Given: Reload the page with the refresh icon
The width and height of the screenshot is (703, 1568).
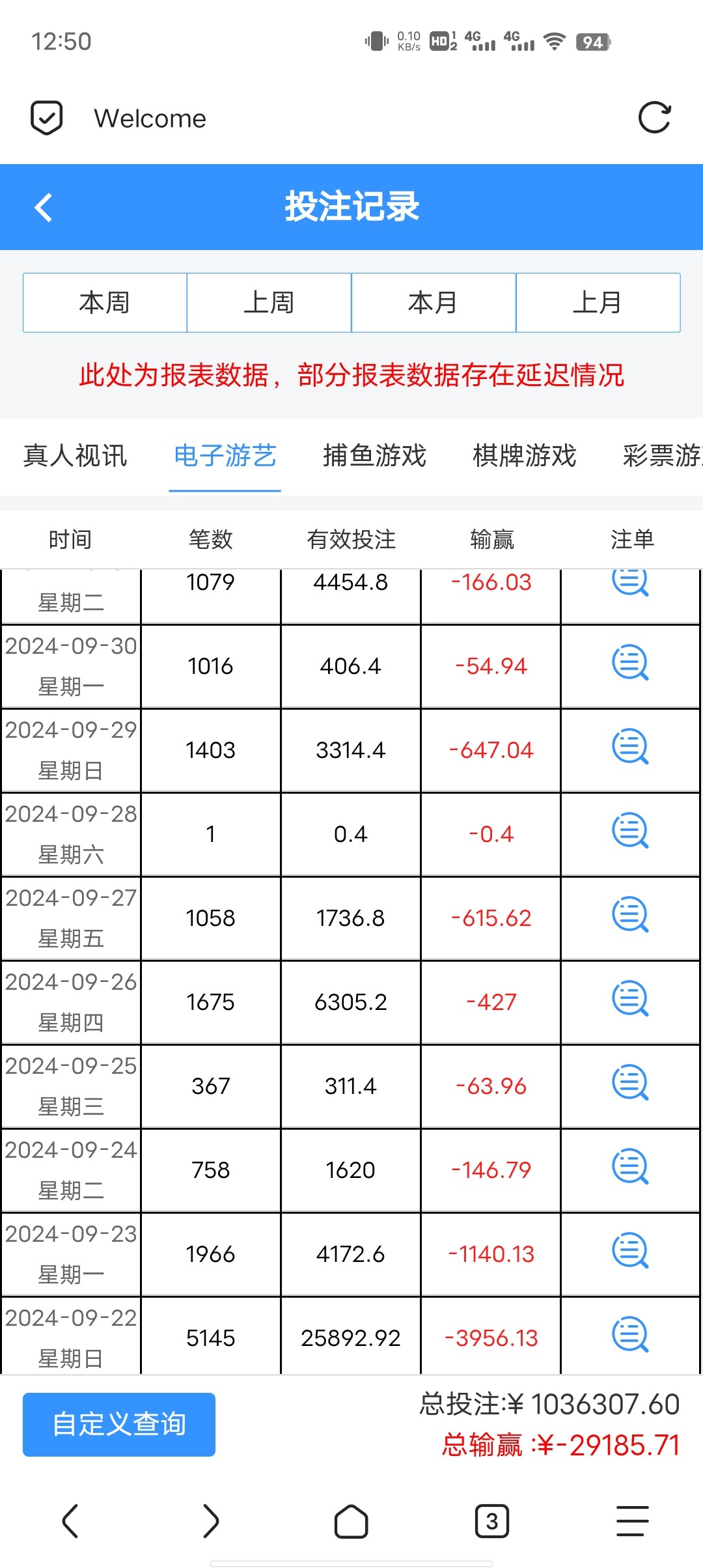Looking at the screenshot, I should click(x=654, y=118).
